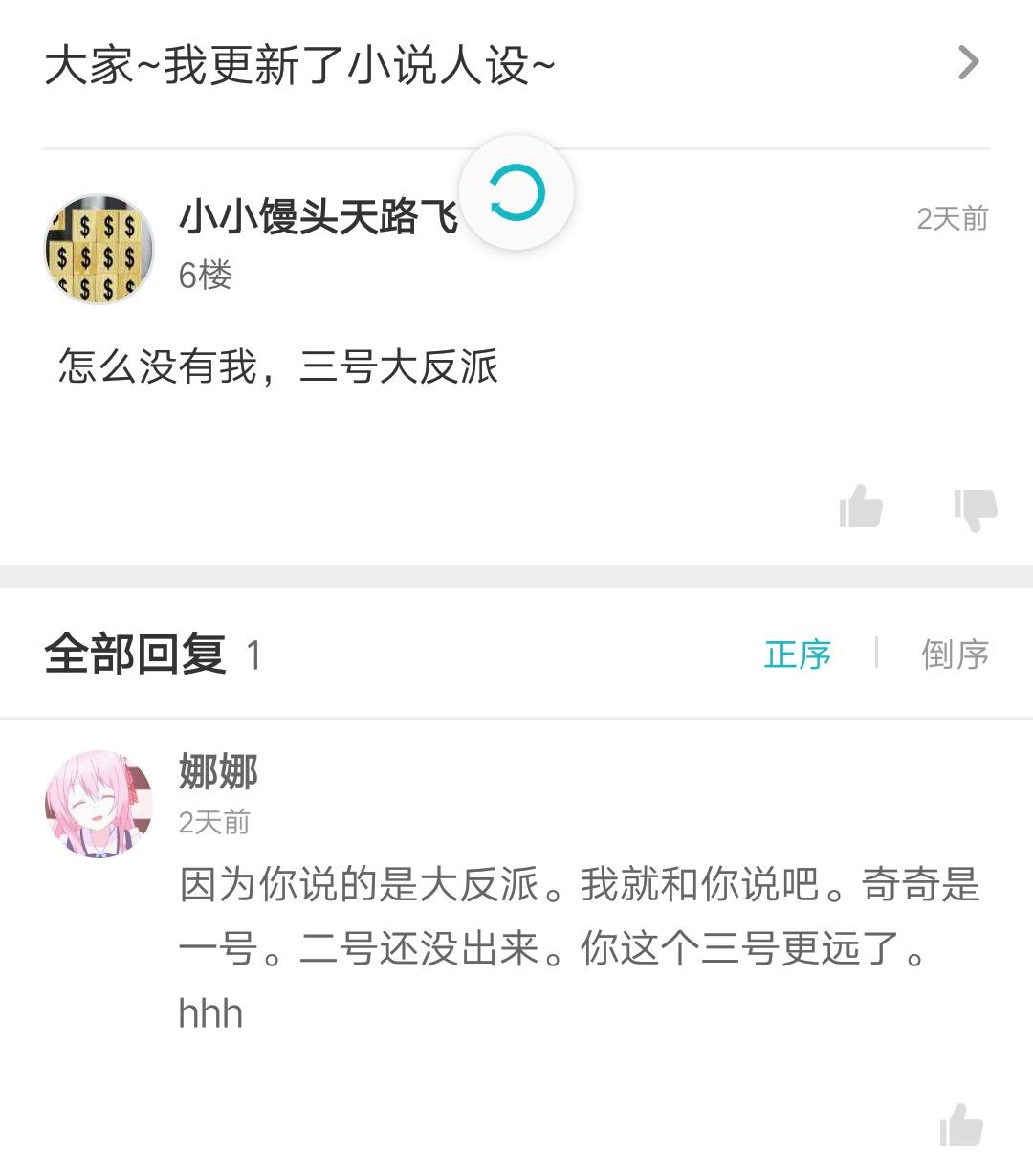Tap the username 小小馒头天路飞
Image resolution: width=1033 pixels, height=1176 pixels.
point(316,218)
